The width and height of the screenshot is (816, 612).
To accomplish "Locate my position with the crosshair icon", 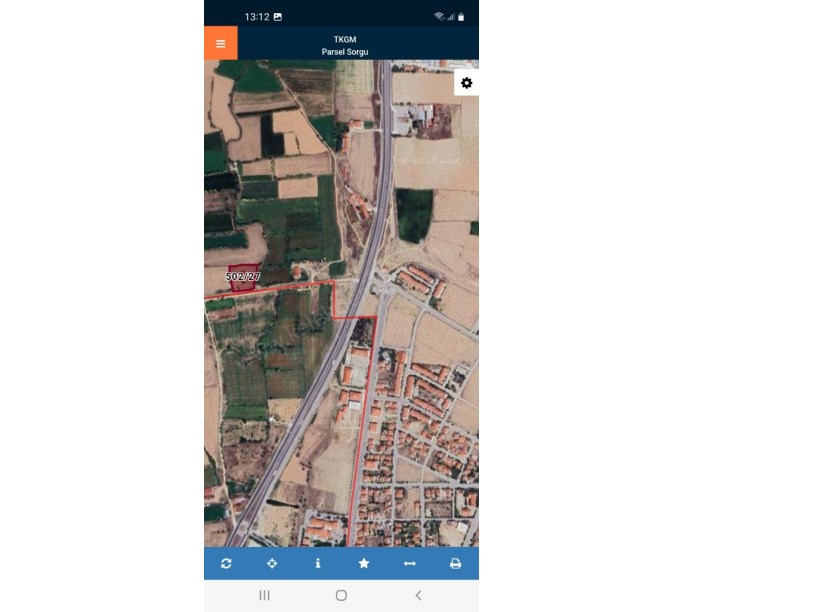I will pyautogui.click(x=272, y=564).
